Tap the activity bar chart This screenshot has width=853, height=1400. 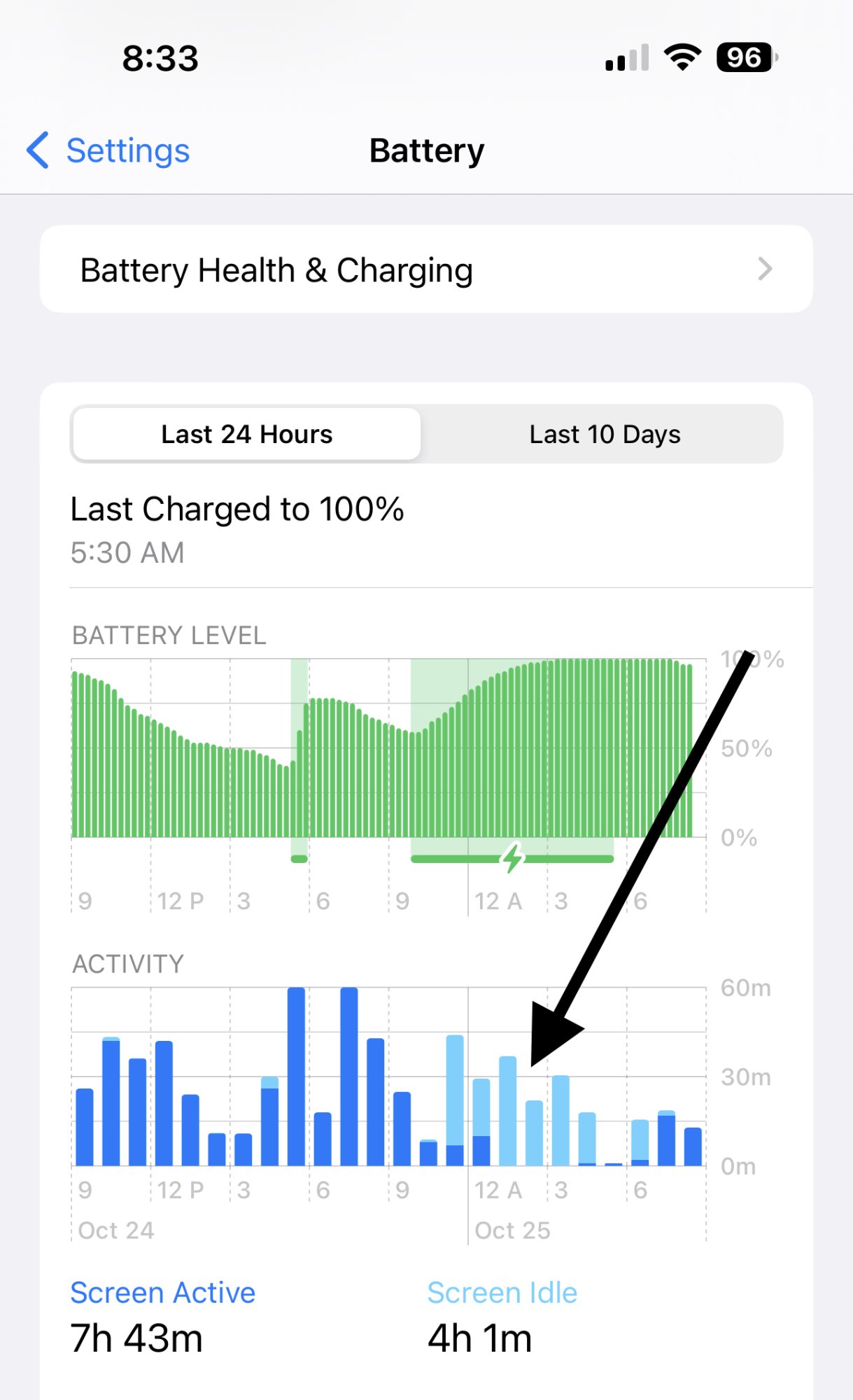(x=388, y=1076)
